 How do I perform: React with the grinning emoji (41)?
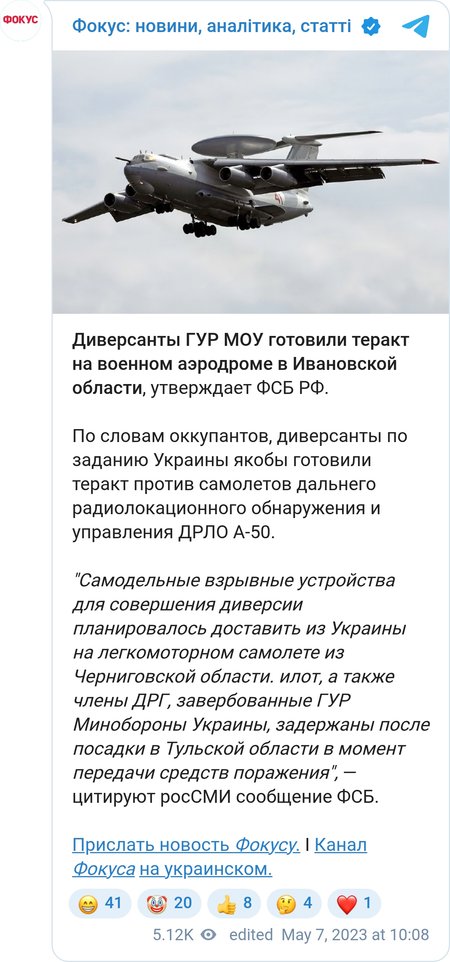click(100, 903)
